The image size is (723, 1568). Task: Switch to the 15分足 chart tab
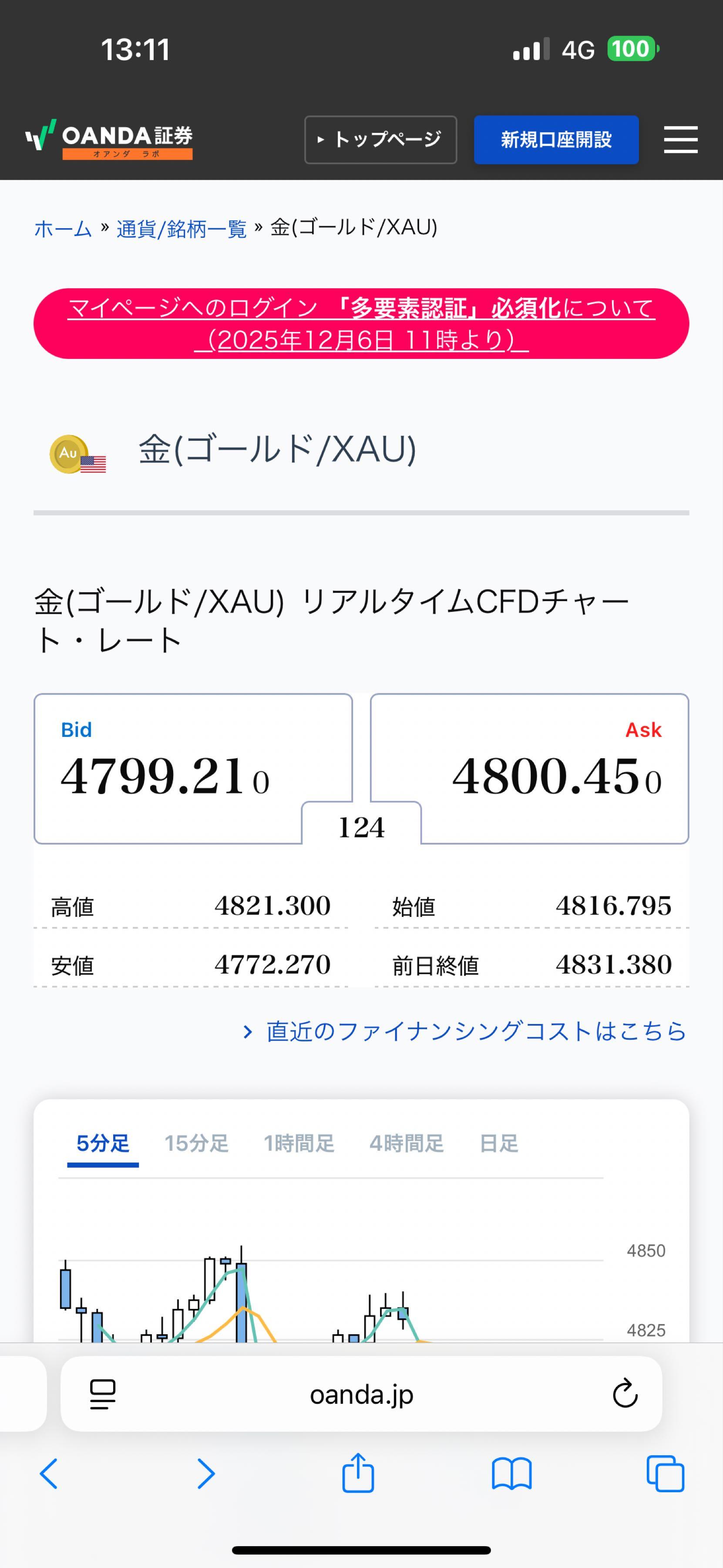[196, 1143]
